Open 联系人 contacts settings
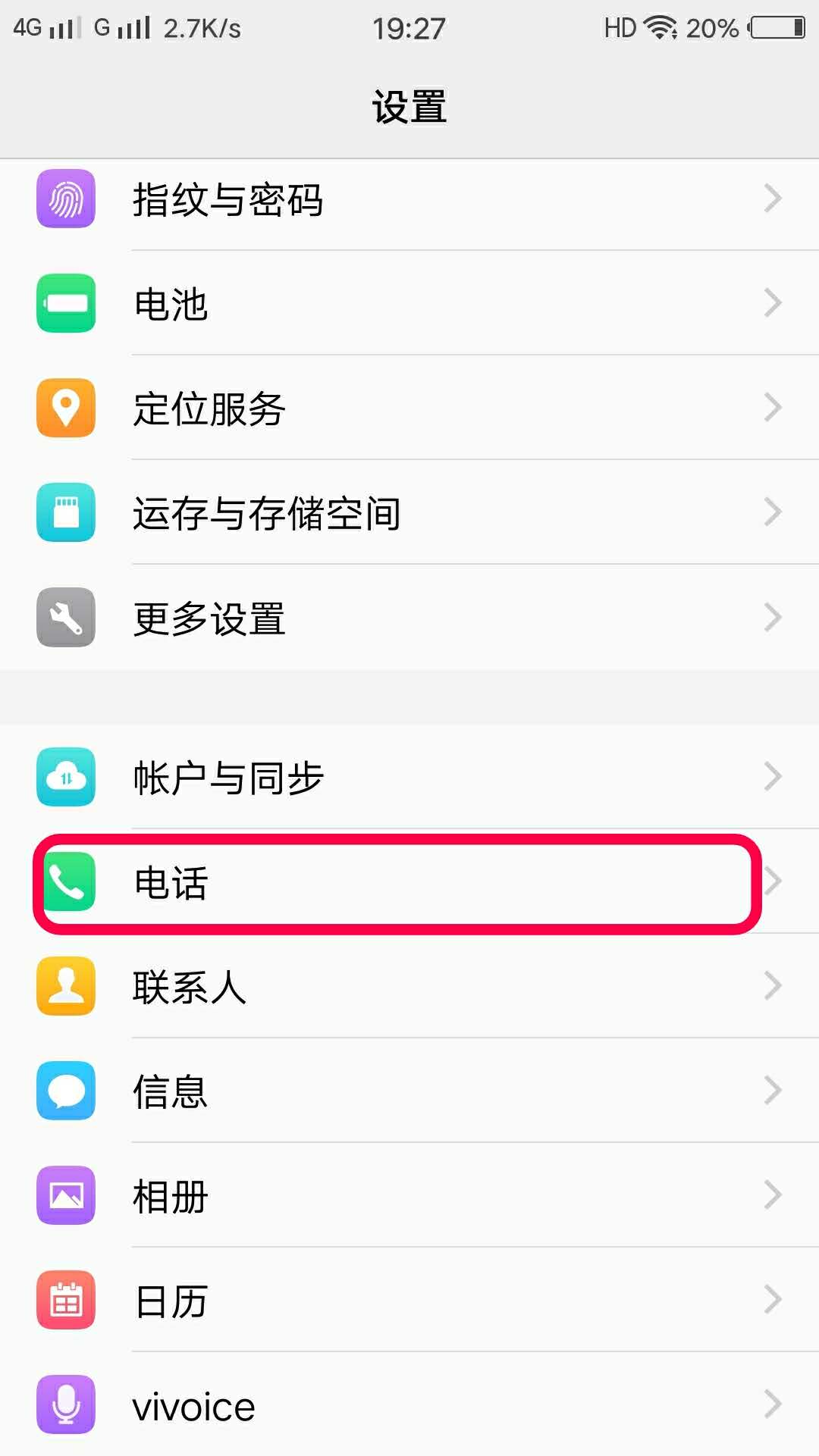Viewport: 819px width, 1456px height. pyautogui.click(x=409, y=986)
